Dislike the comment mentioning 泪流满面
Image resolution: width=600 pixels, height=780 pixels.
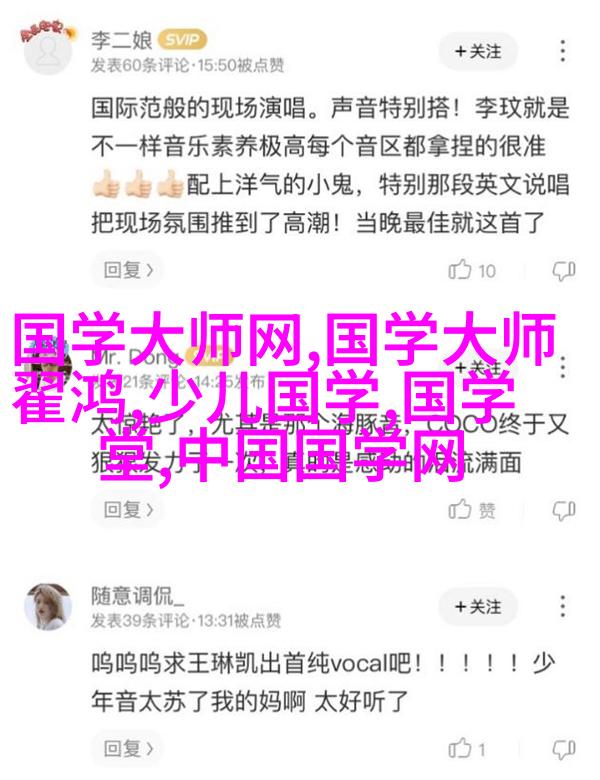[x=564, y=510]
